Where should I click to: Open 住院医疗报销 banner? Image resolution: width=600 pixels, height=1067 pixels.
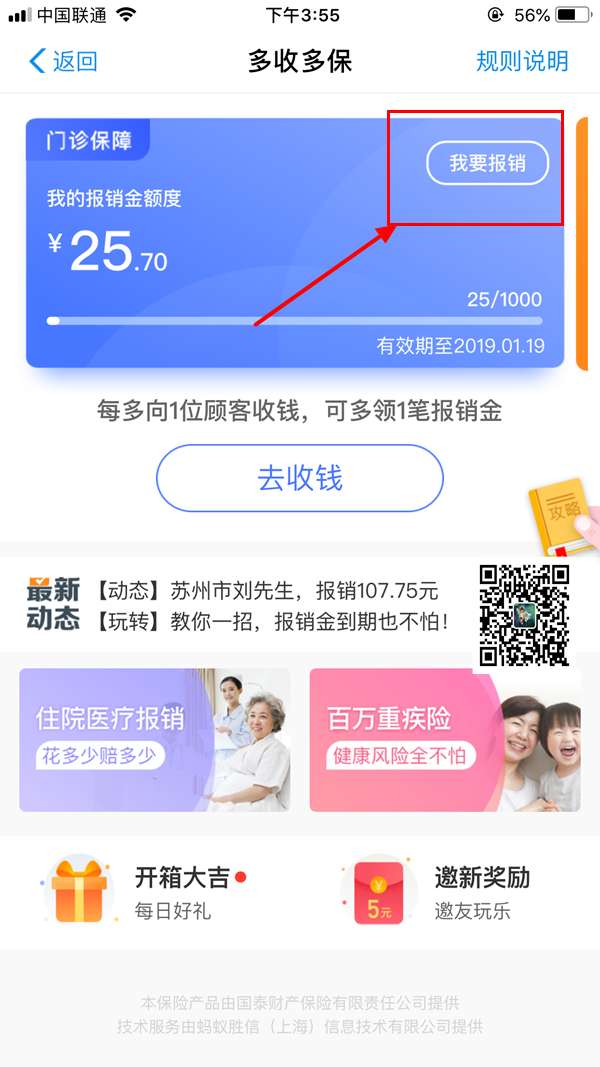[155, 739]
